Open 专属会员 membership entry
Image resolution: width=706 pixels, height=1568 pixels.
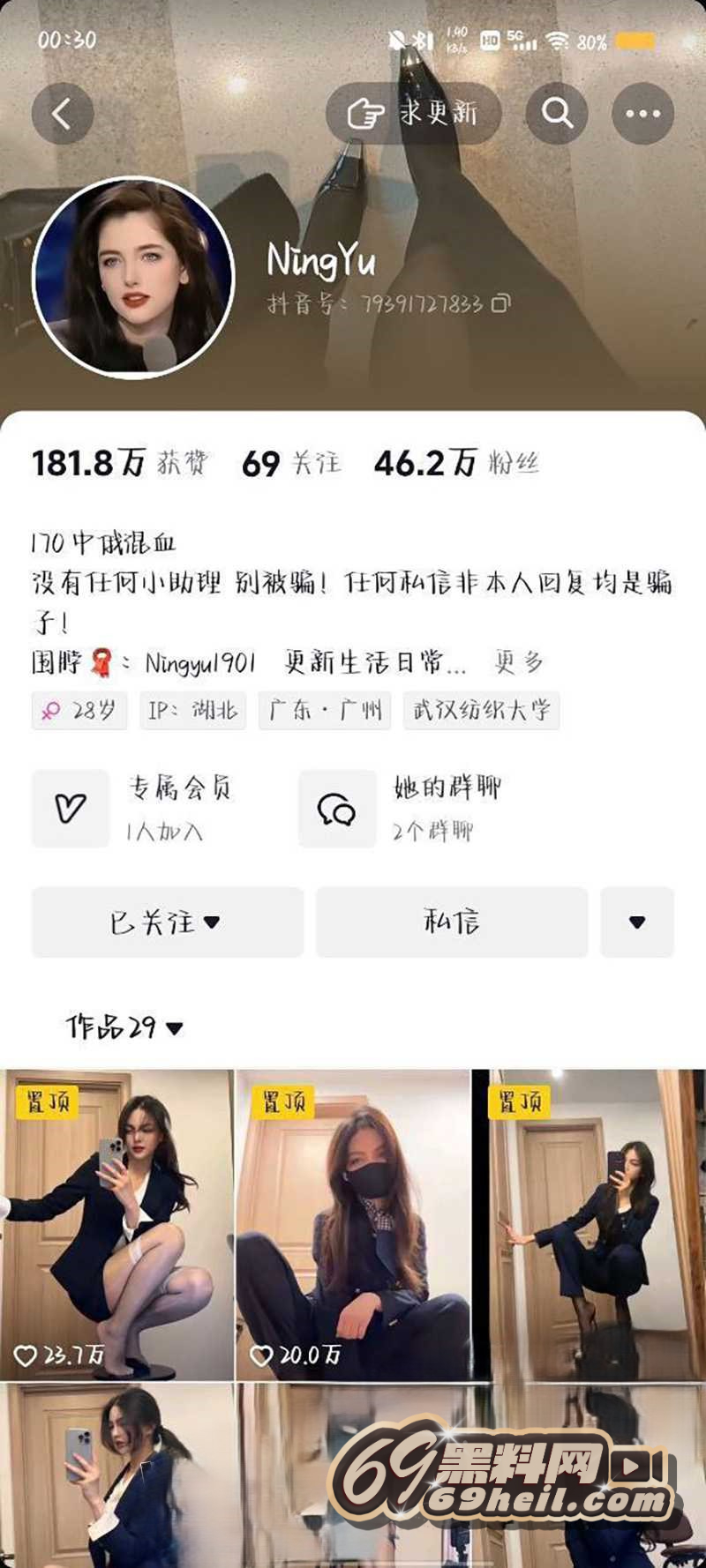(x=132, y=808)
